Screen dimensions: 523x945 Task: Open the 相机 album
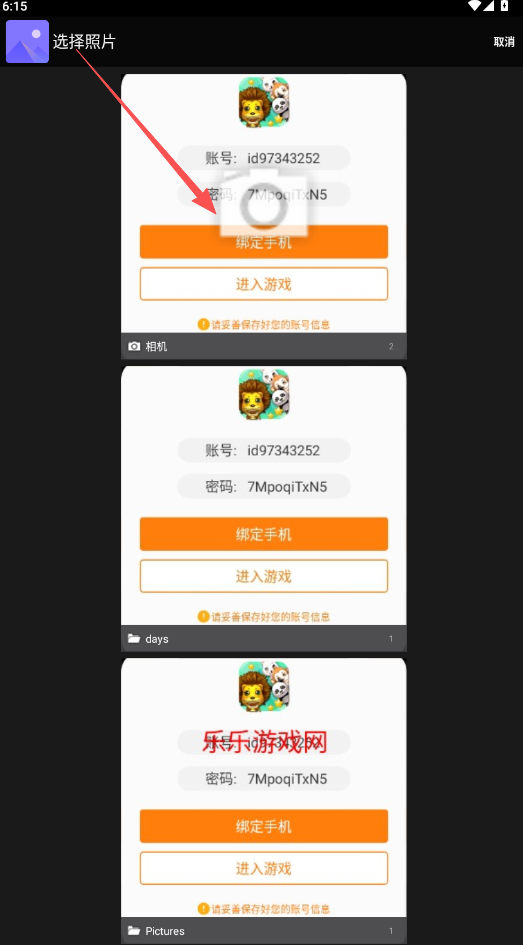tap(263, 216)
